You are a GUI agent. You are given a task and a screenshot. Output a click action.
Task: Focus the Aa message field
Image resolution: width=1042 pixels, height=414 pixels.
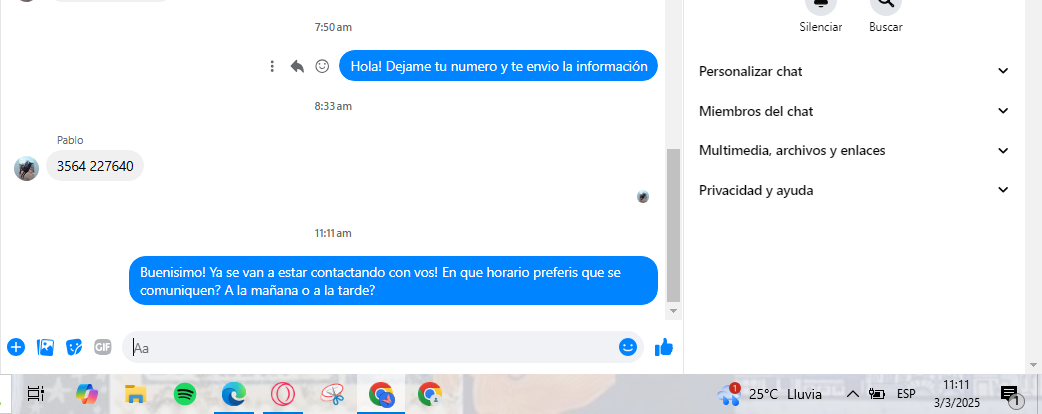click(x=370, y=347)
